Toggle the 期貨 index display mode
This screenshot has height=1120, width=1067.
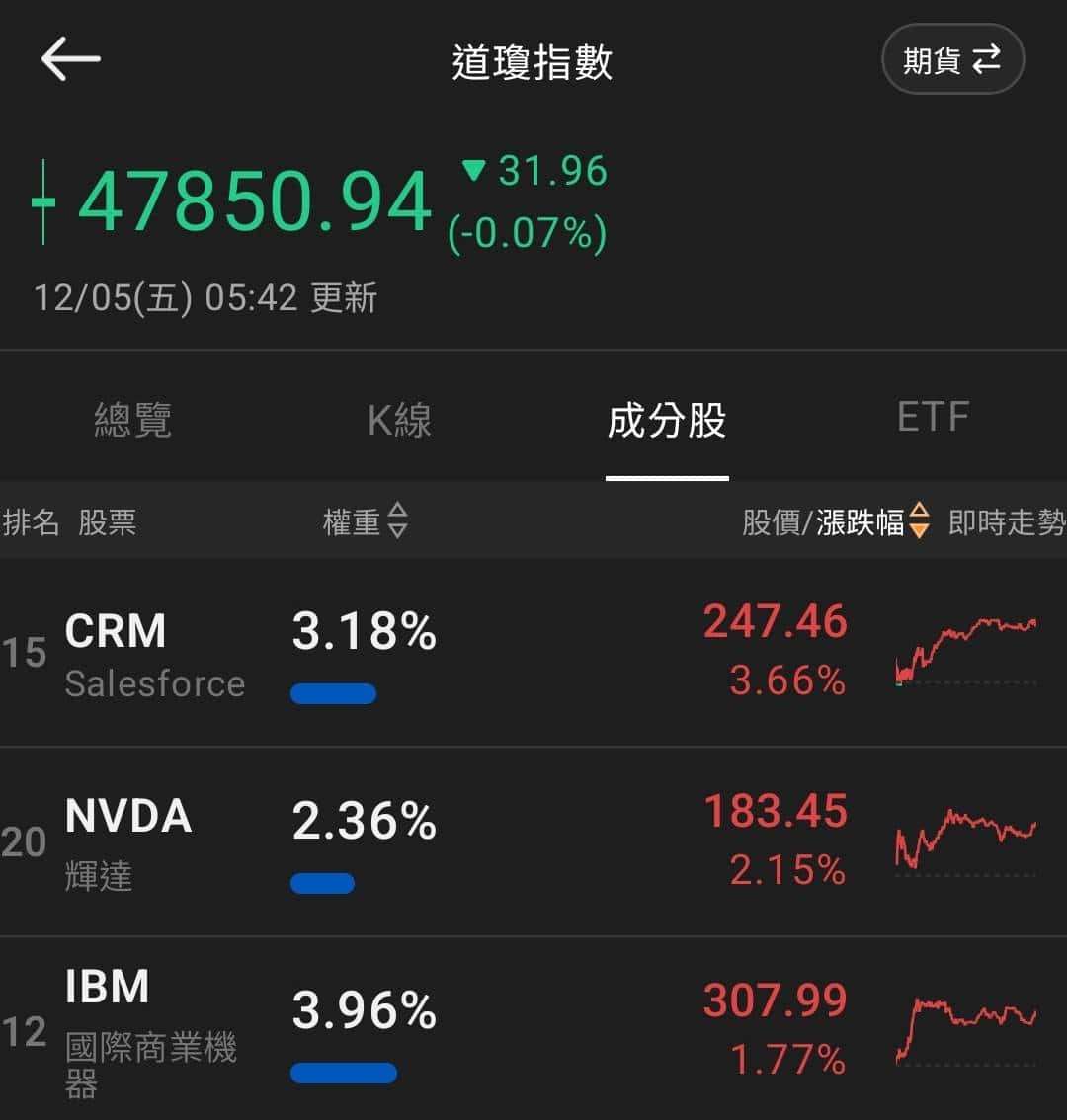(x=951, y=58)
